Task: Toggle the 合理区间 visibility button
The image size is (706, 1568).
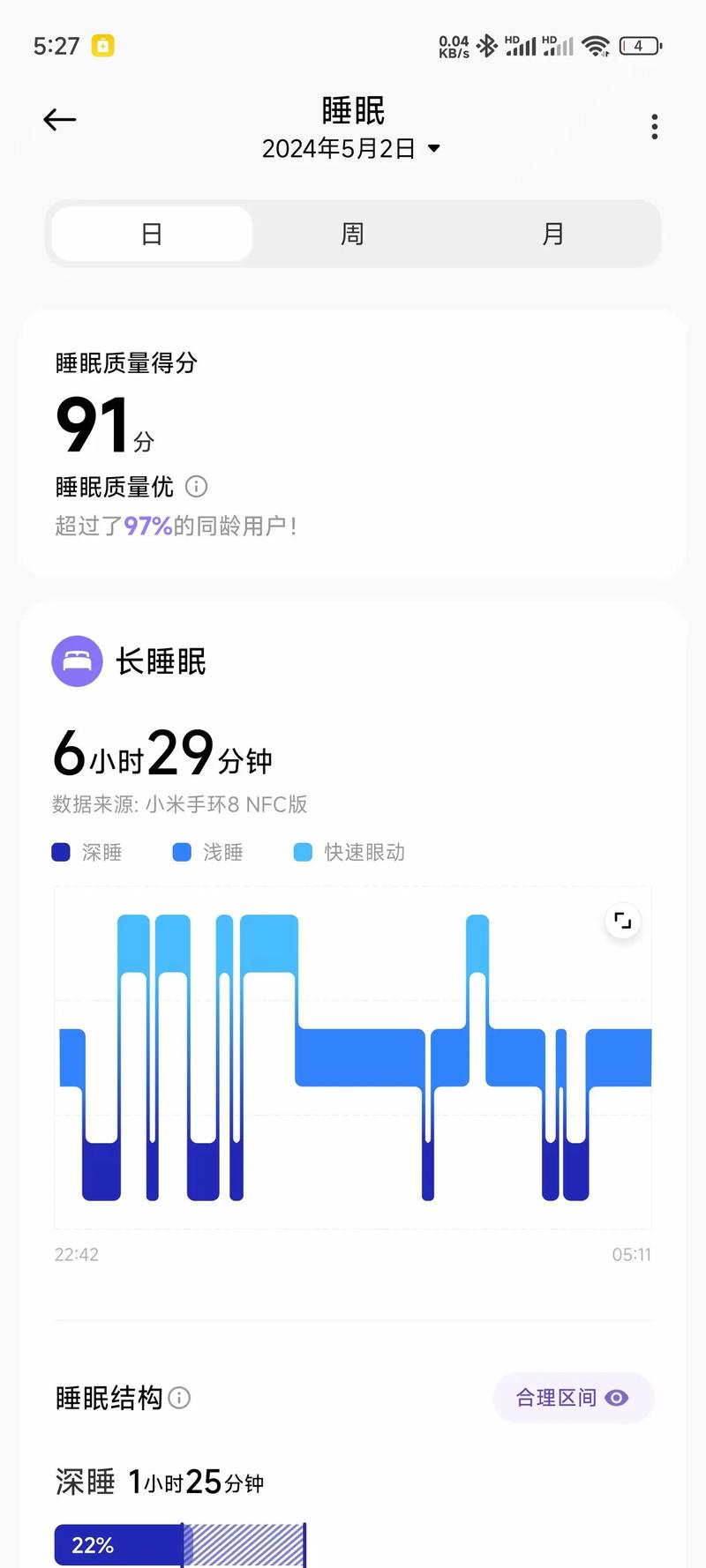Action: click(573, 1398)
